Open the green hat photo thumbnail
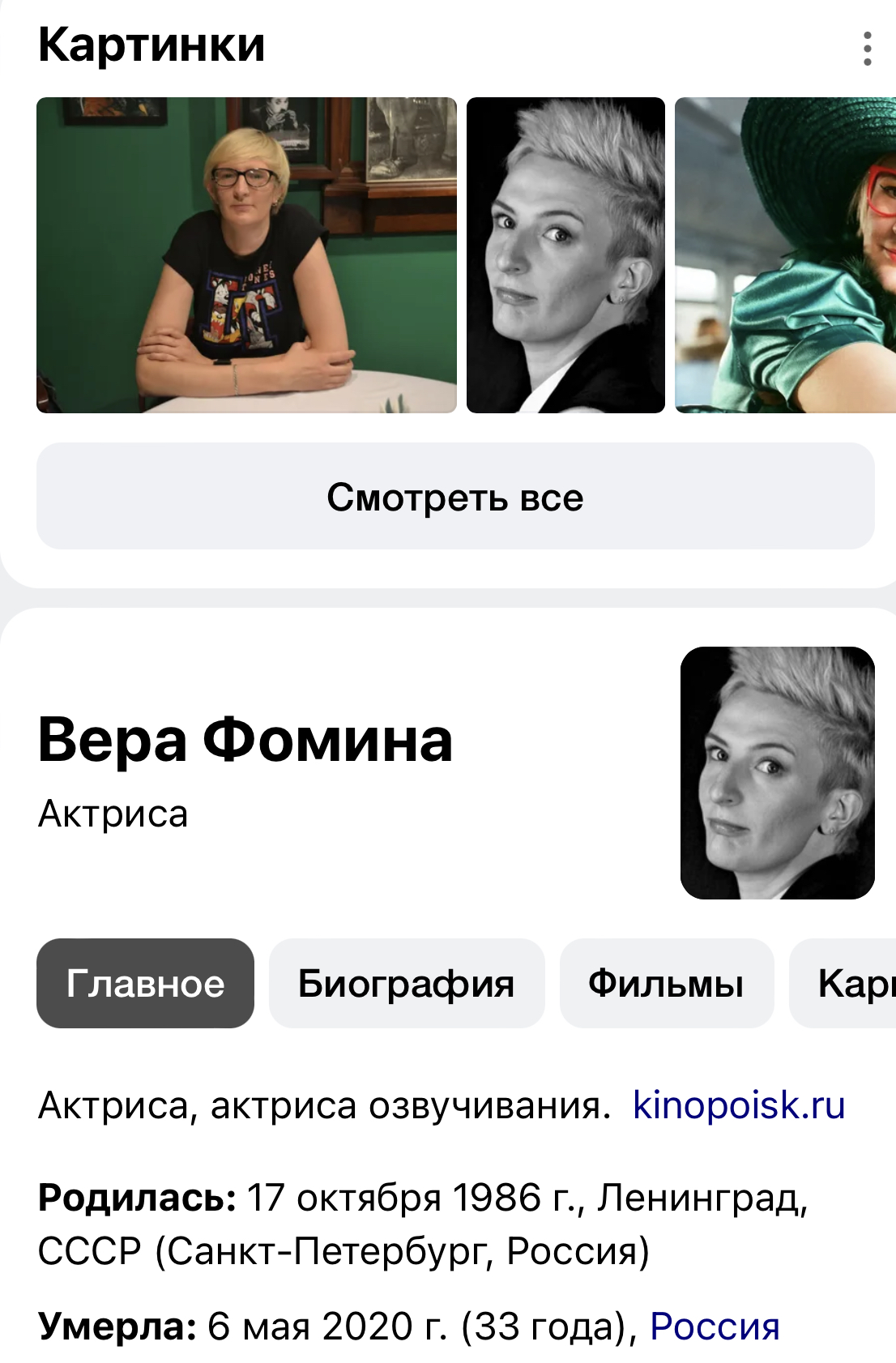 [x=784, y=255]
